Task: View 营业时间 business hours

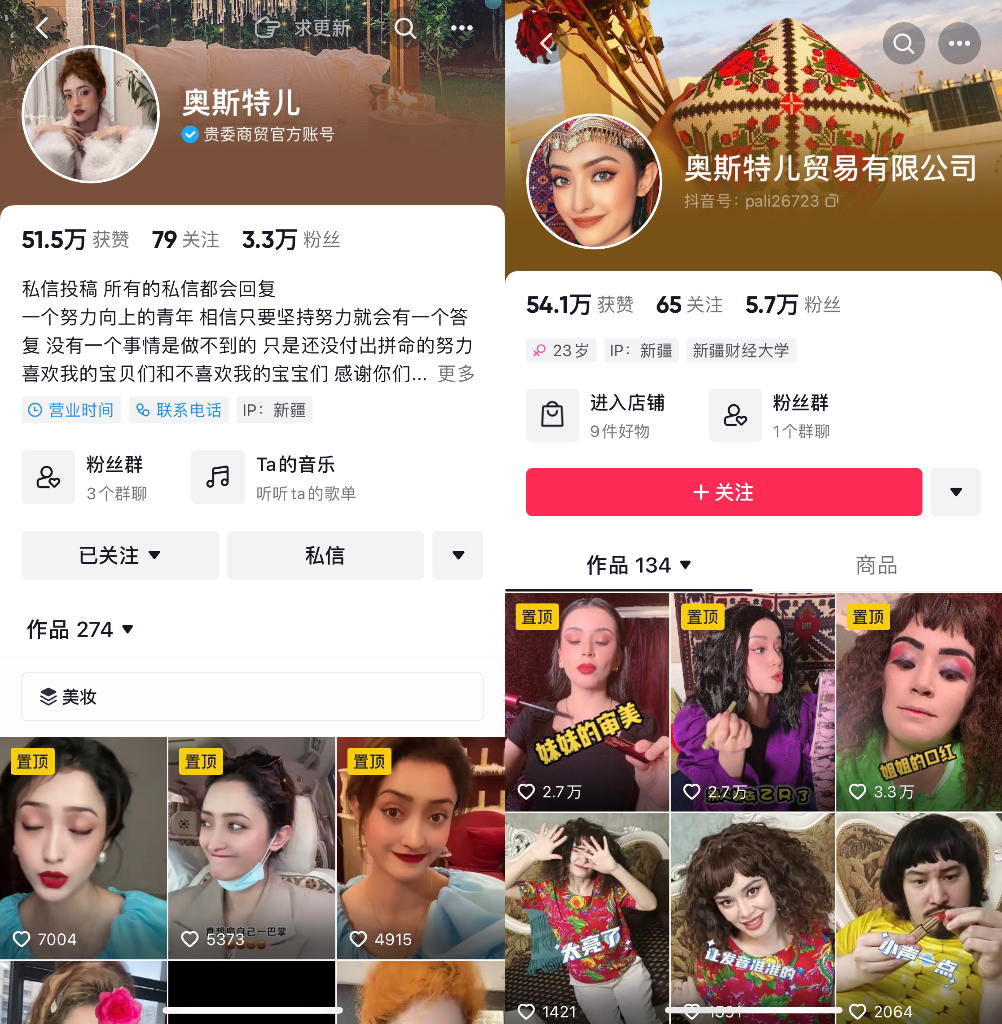Action: pos(71,410)
